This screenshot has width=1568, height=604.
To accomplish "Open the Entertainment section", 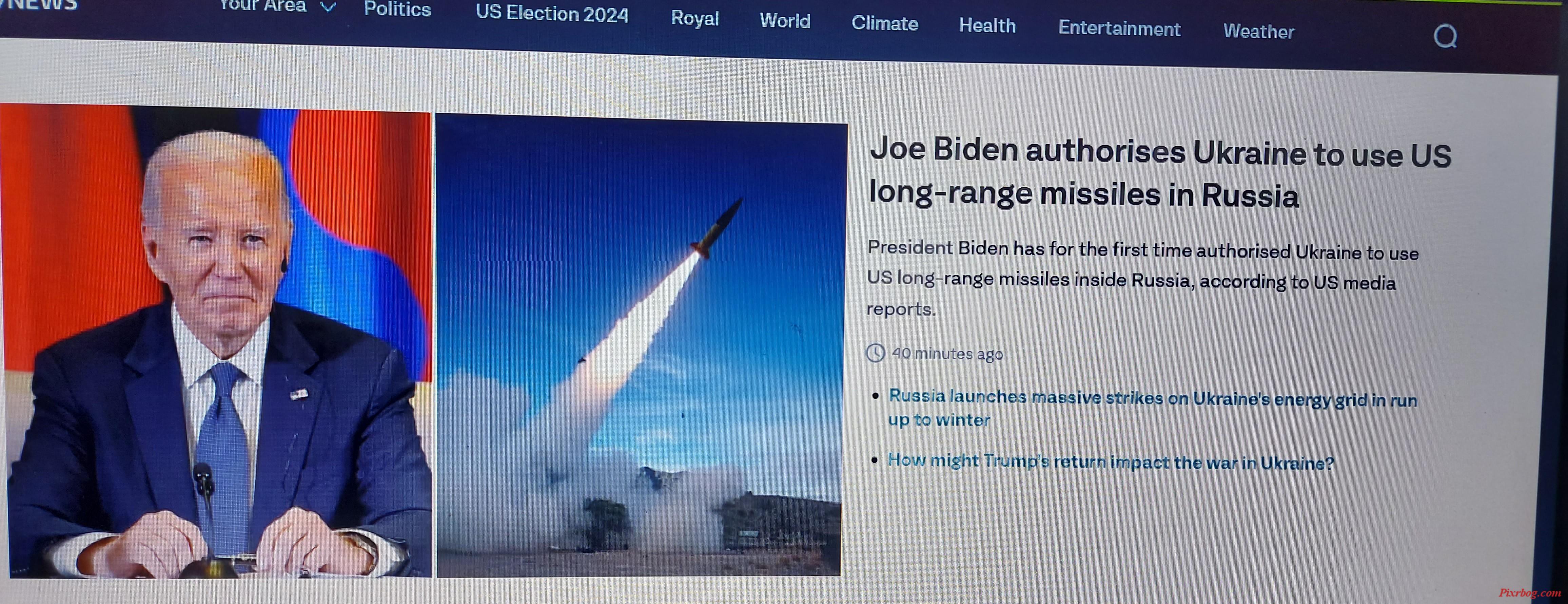I will coord(1119,29).
